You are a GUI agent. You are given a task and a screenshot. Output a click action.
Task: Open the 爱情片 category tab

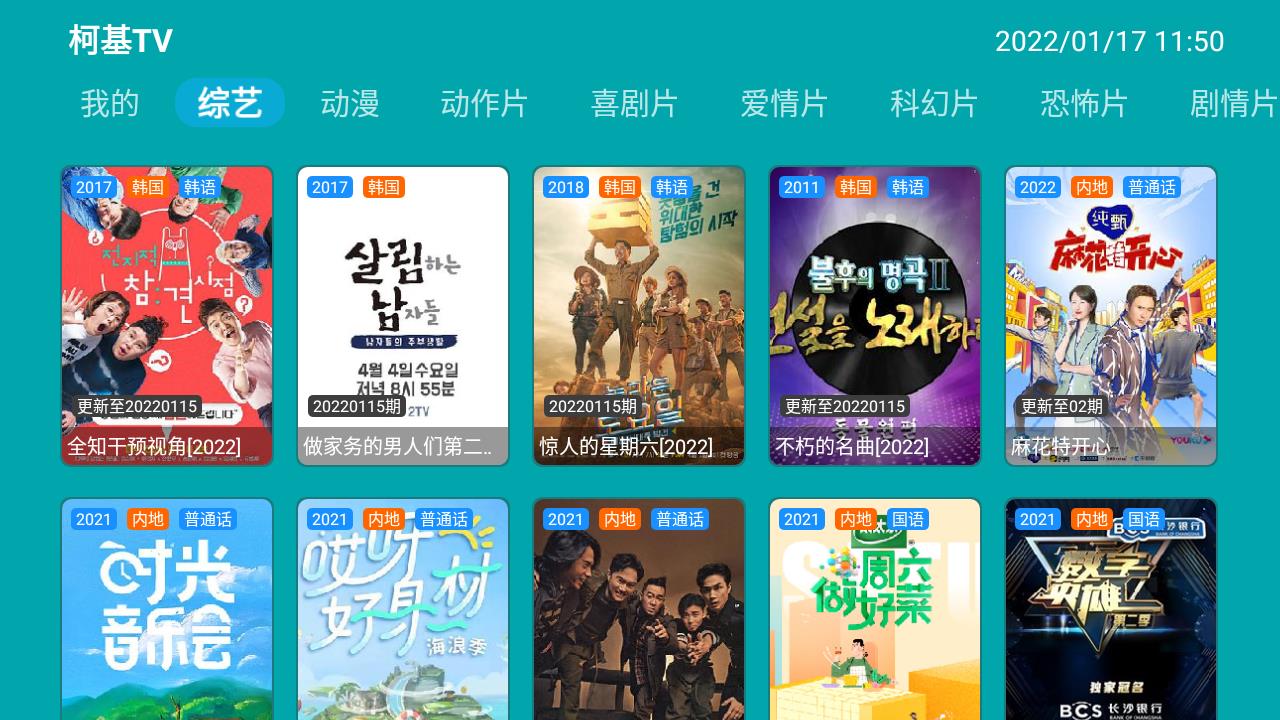tap(784, 103)
